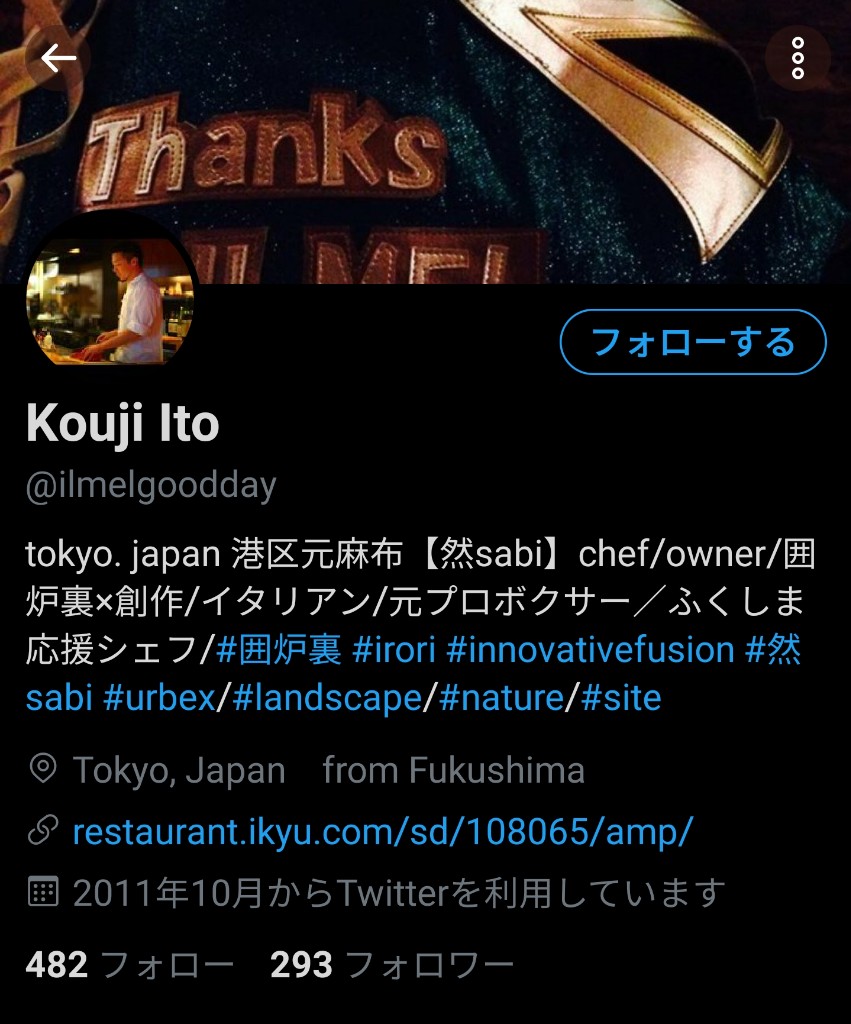Open the three-dot overflow menu
851x1024 pixels.
(x=797, y=58)
